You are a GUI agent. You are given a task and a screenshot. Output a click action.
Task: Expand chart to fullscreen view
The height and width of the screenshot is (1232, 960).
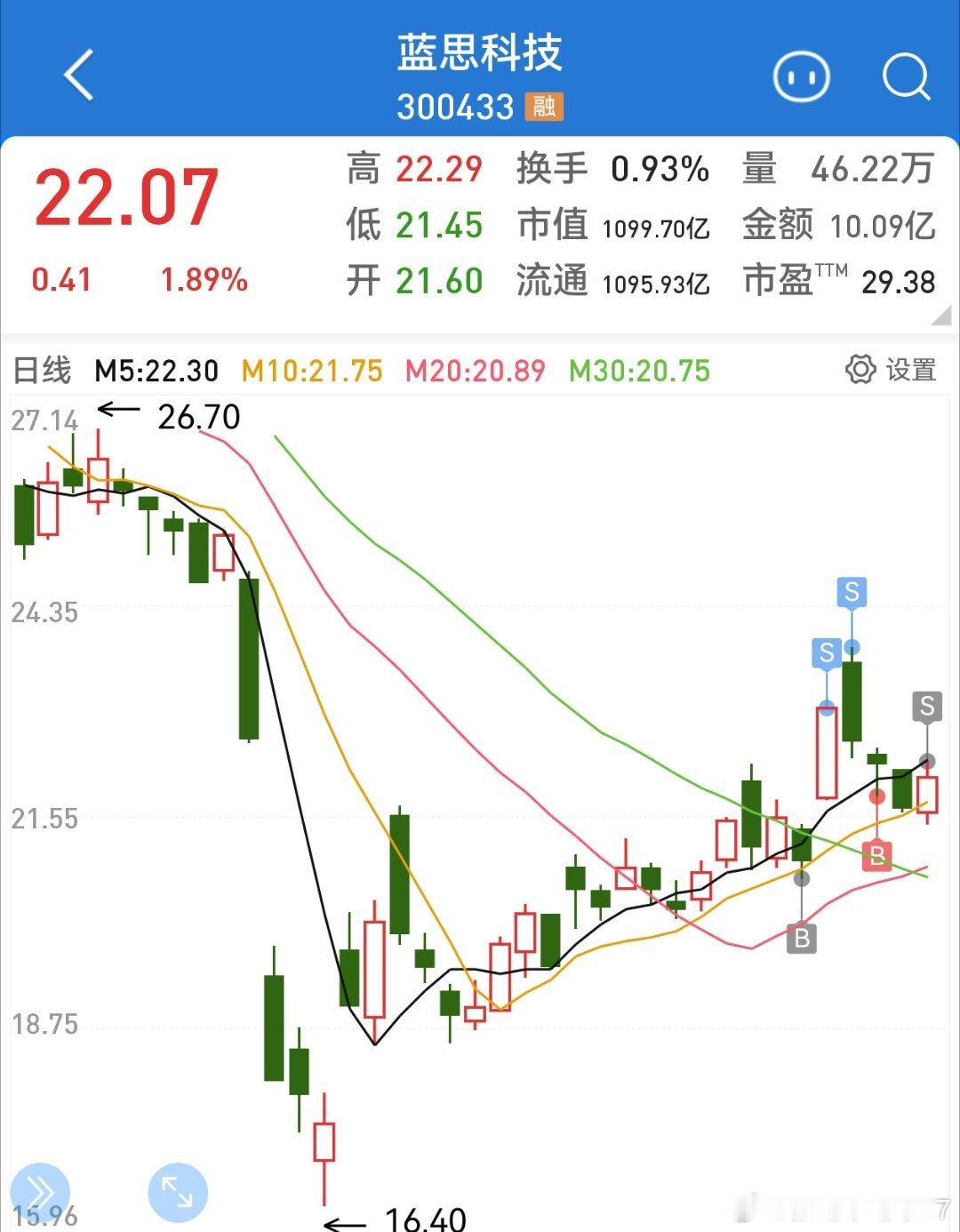click(x=177, y=1192)
